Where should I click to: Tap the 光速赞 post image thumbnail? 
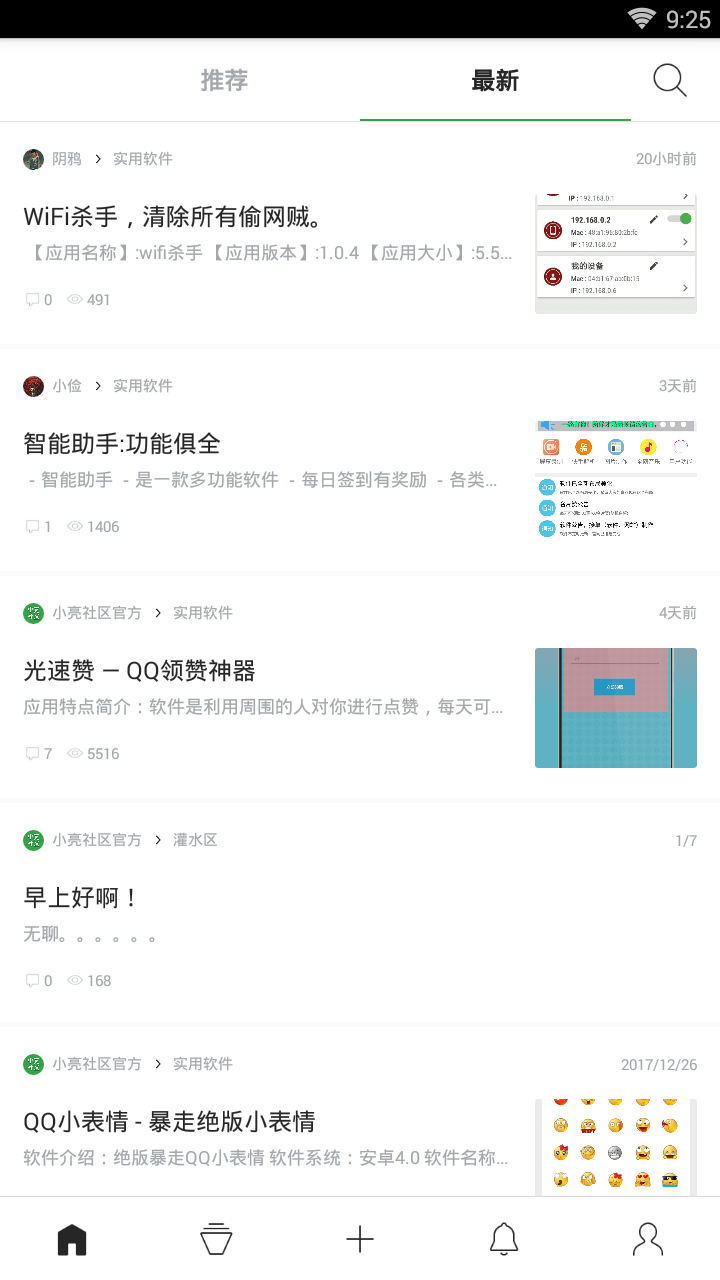pos(616,708)
